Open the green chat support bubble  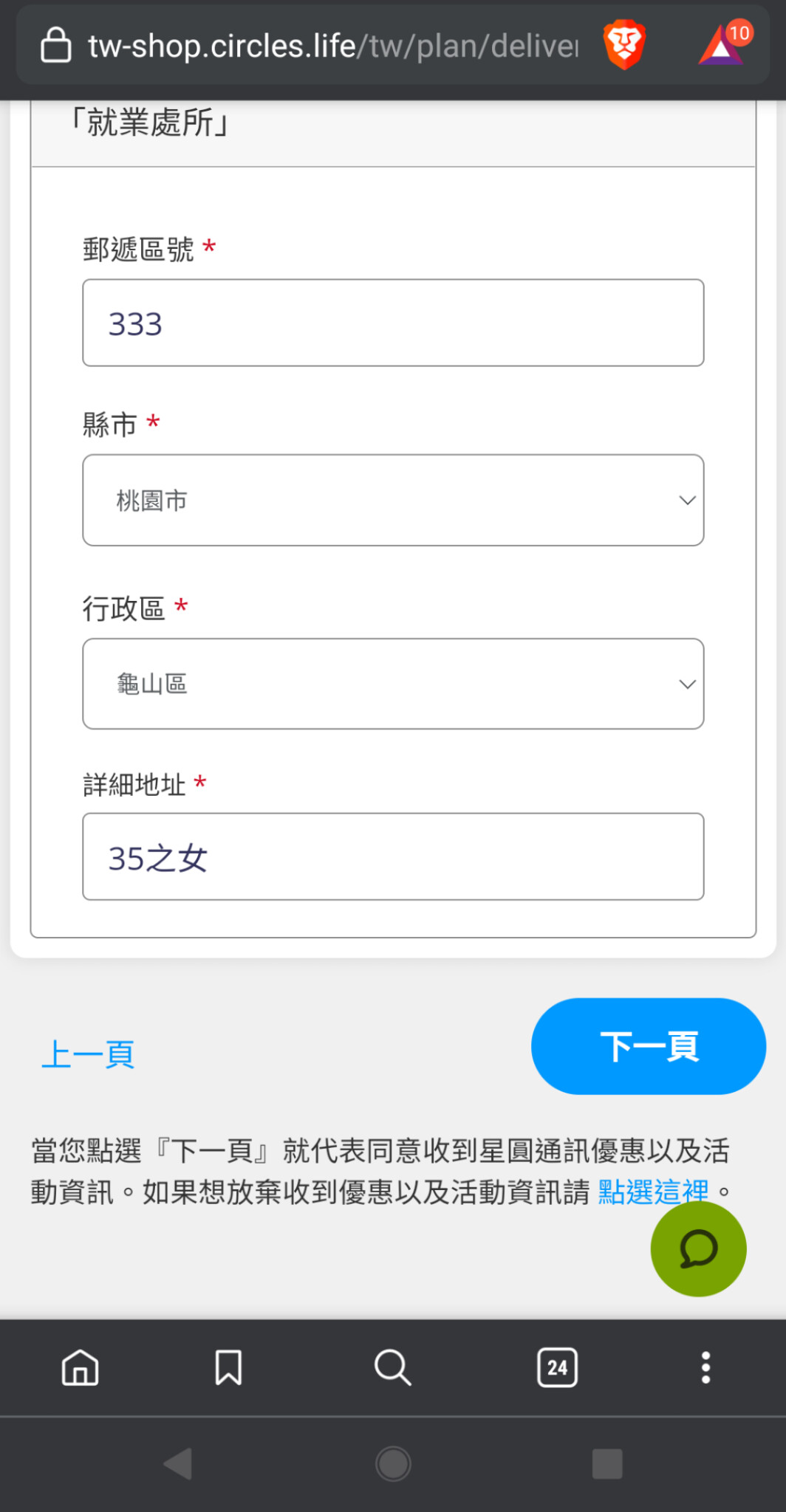pos(697,1248)
